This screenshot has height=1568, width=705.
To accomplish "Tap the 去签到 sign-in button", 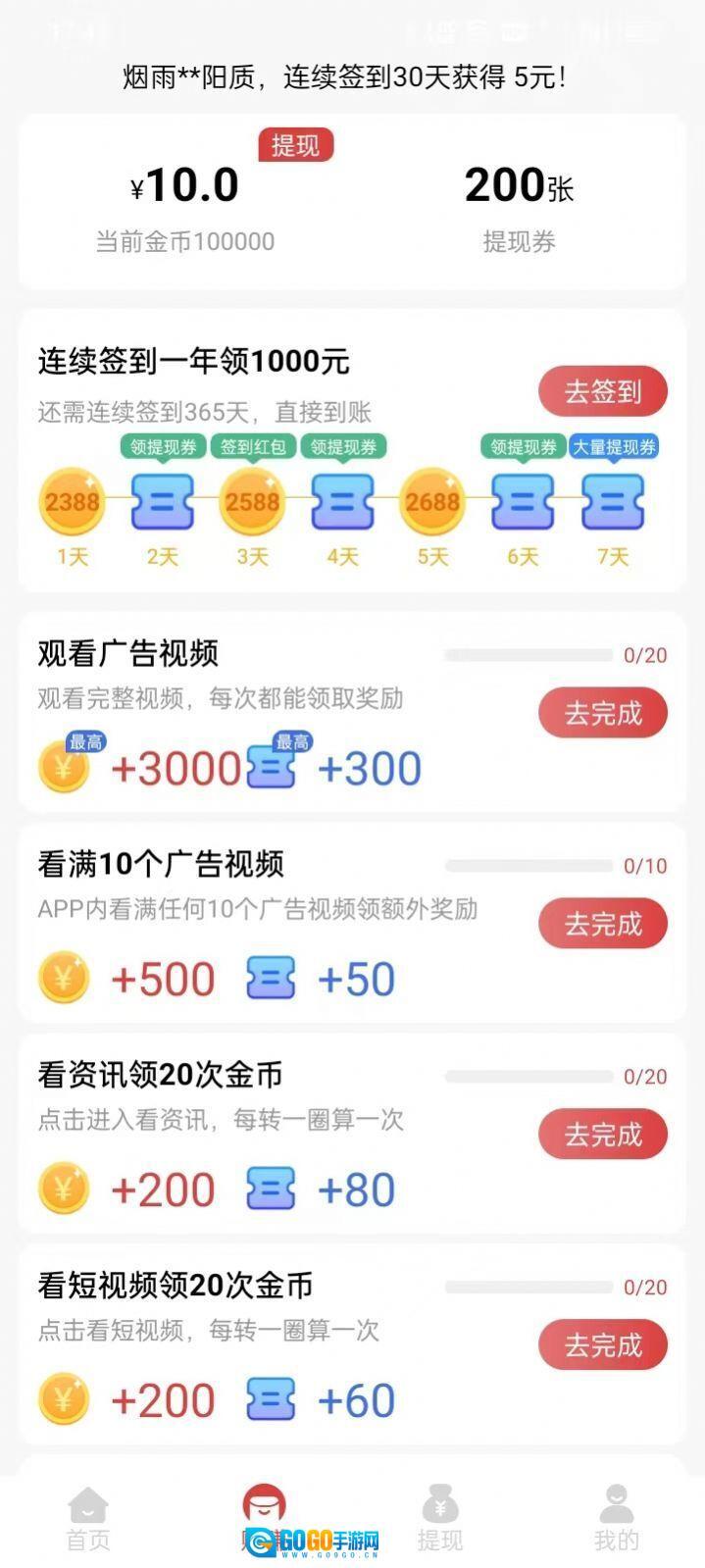I will click(602, 392).
